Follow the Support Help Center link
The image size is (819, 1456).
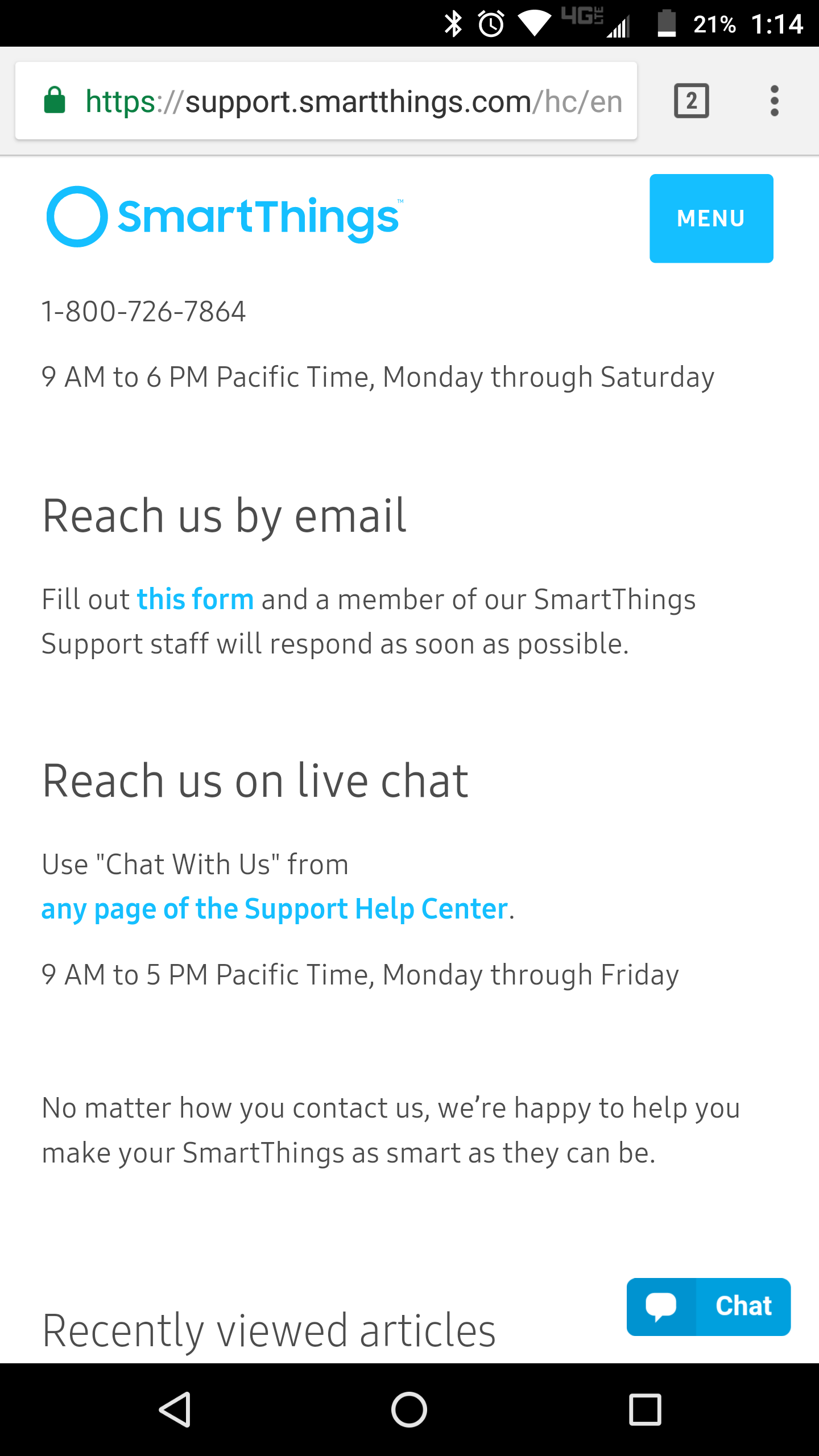[x=275, y=909]
